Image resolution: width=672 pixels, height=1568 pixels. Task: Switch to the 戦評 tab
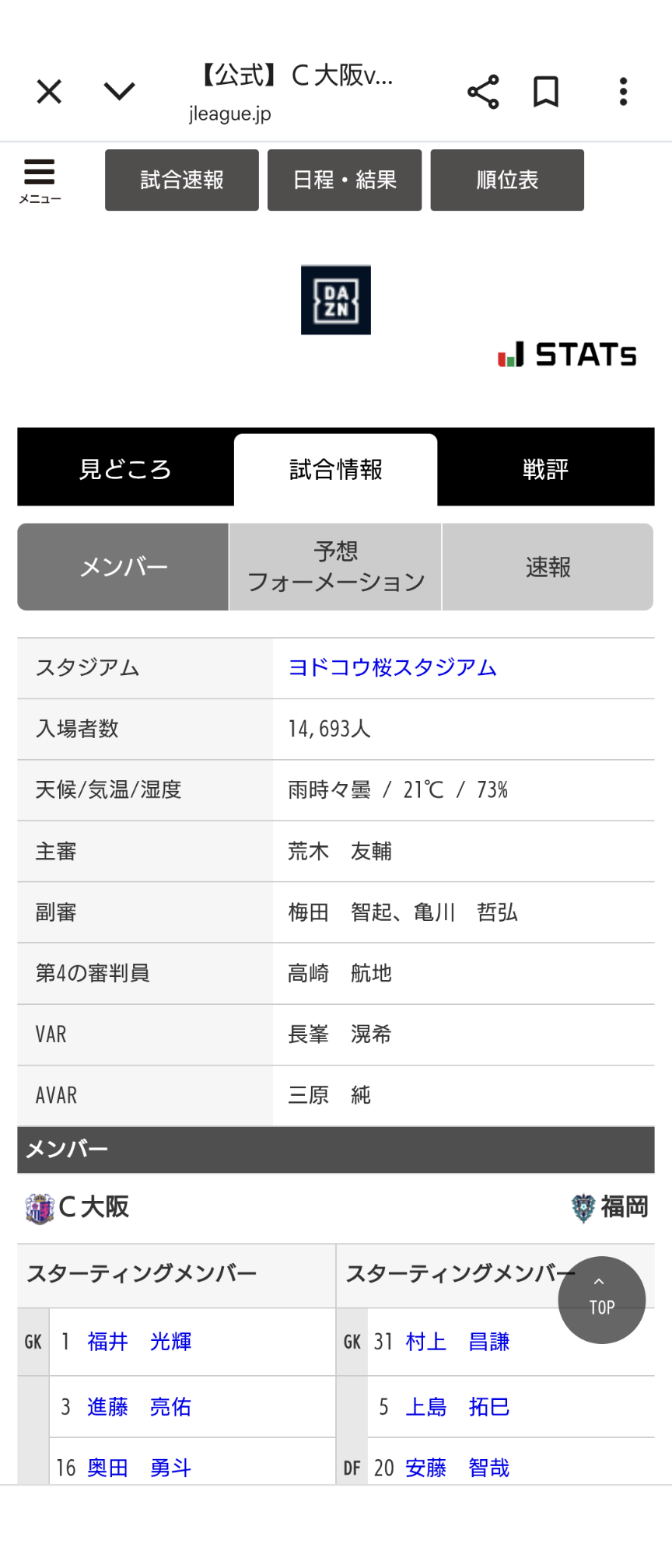click(x=545, y=469)
